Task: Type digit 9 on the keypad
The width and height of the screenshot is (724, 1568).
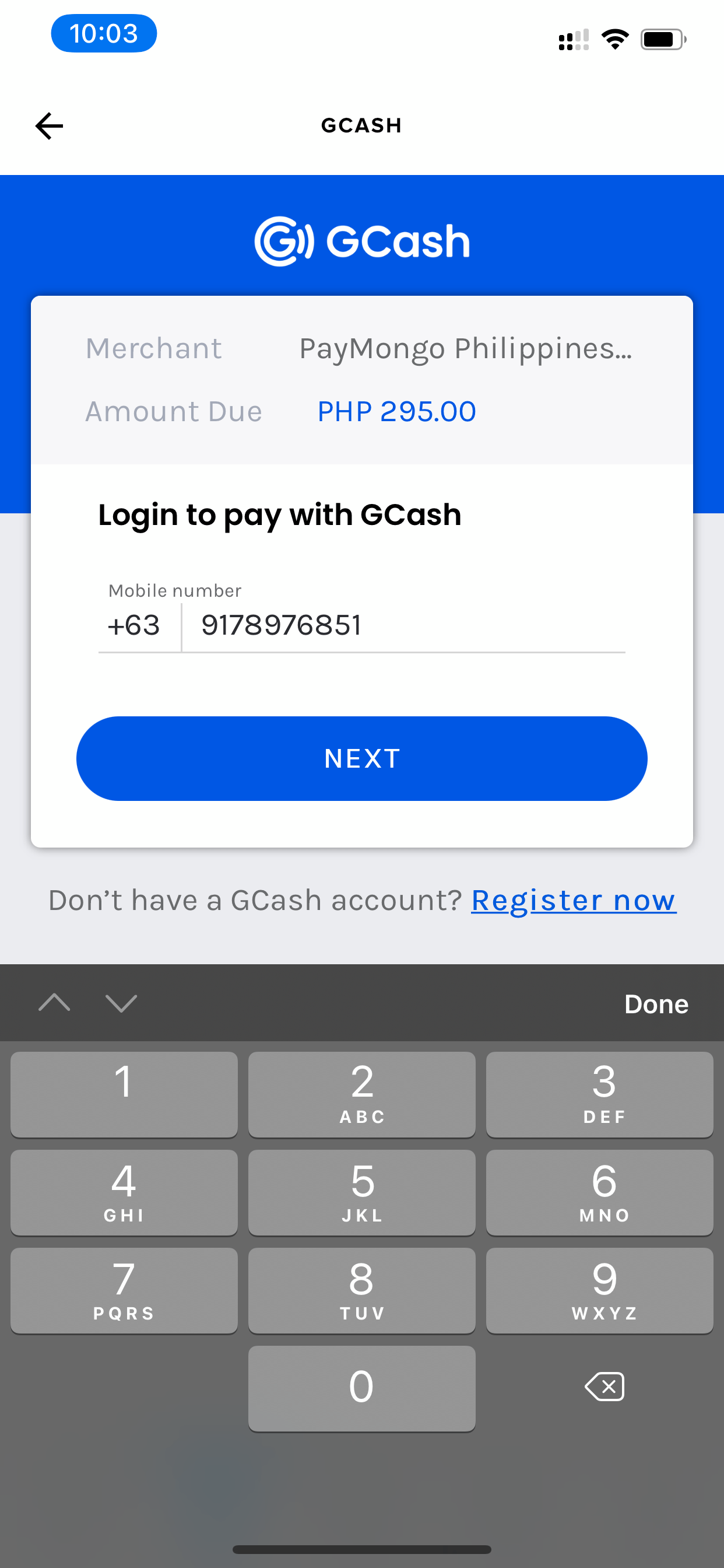Action: click(x=599, y=1290)
